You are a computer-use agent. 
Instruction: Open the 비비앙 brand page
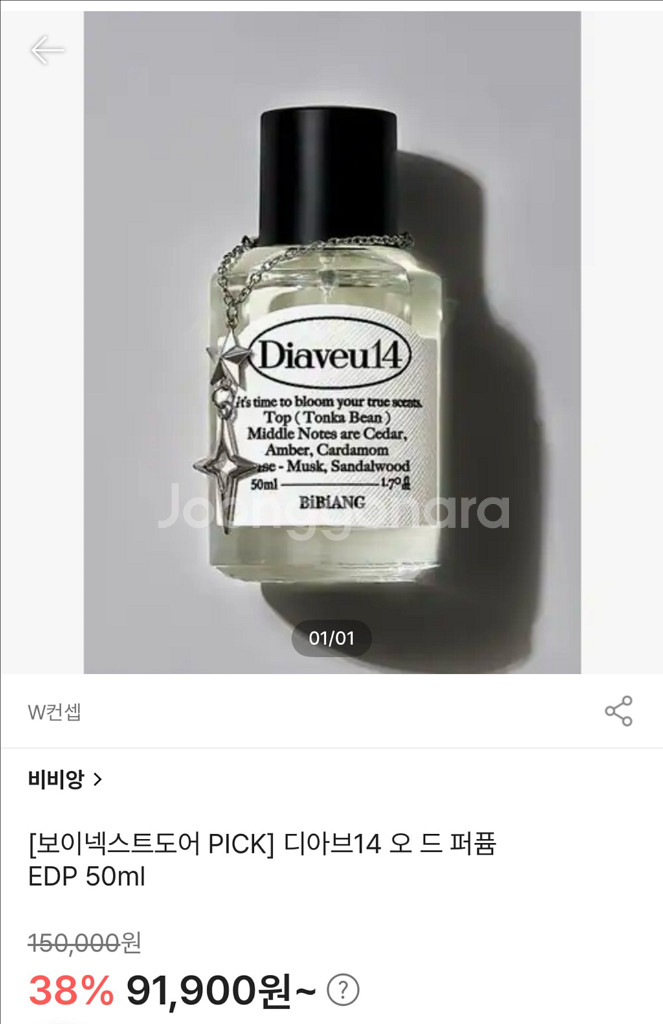(x=65, y=778)
